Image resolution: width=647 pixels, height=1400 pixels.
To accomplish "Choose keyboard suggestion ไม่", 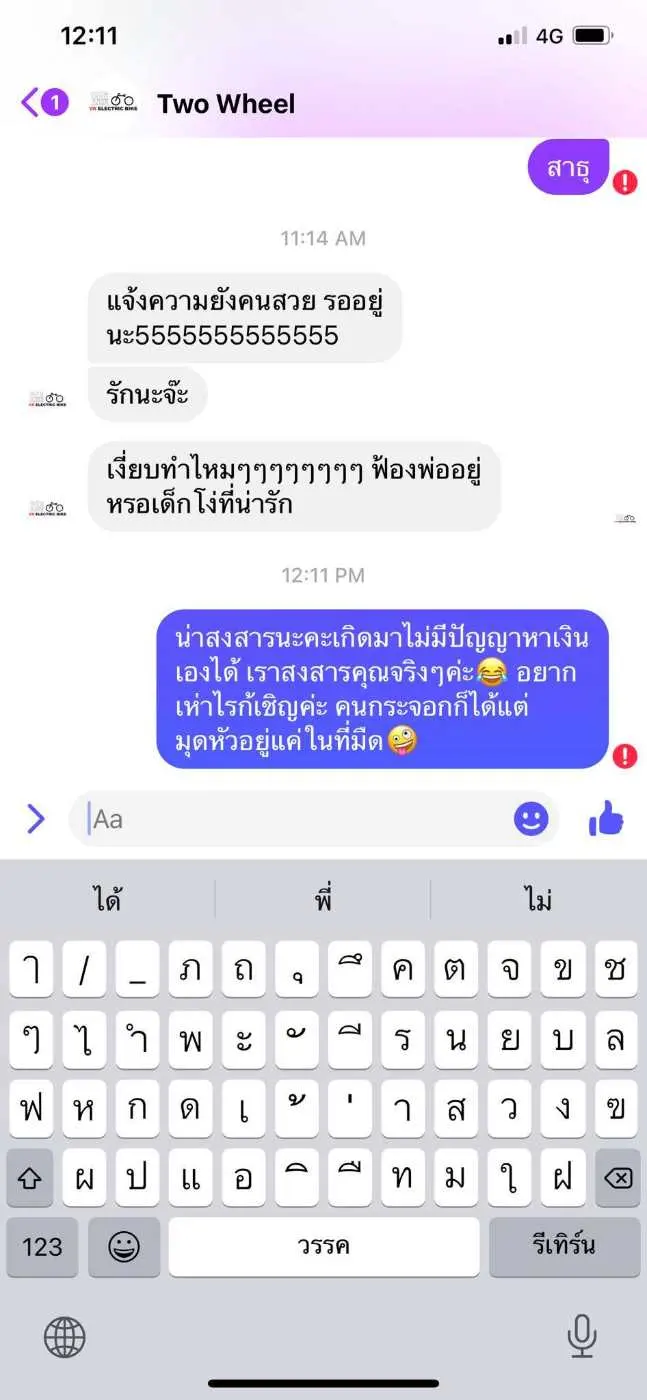I will (538, 900).
